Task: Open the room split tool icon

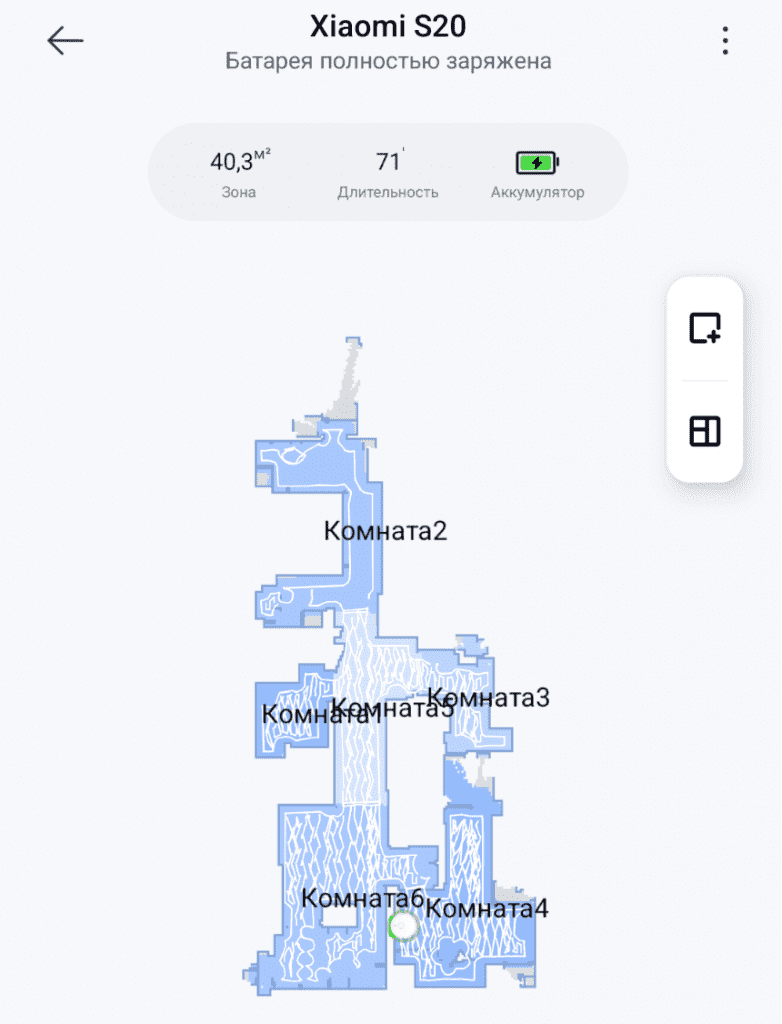Action: coord(704,430)
